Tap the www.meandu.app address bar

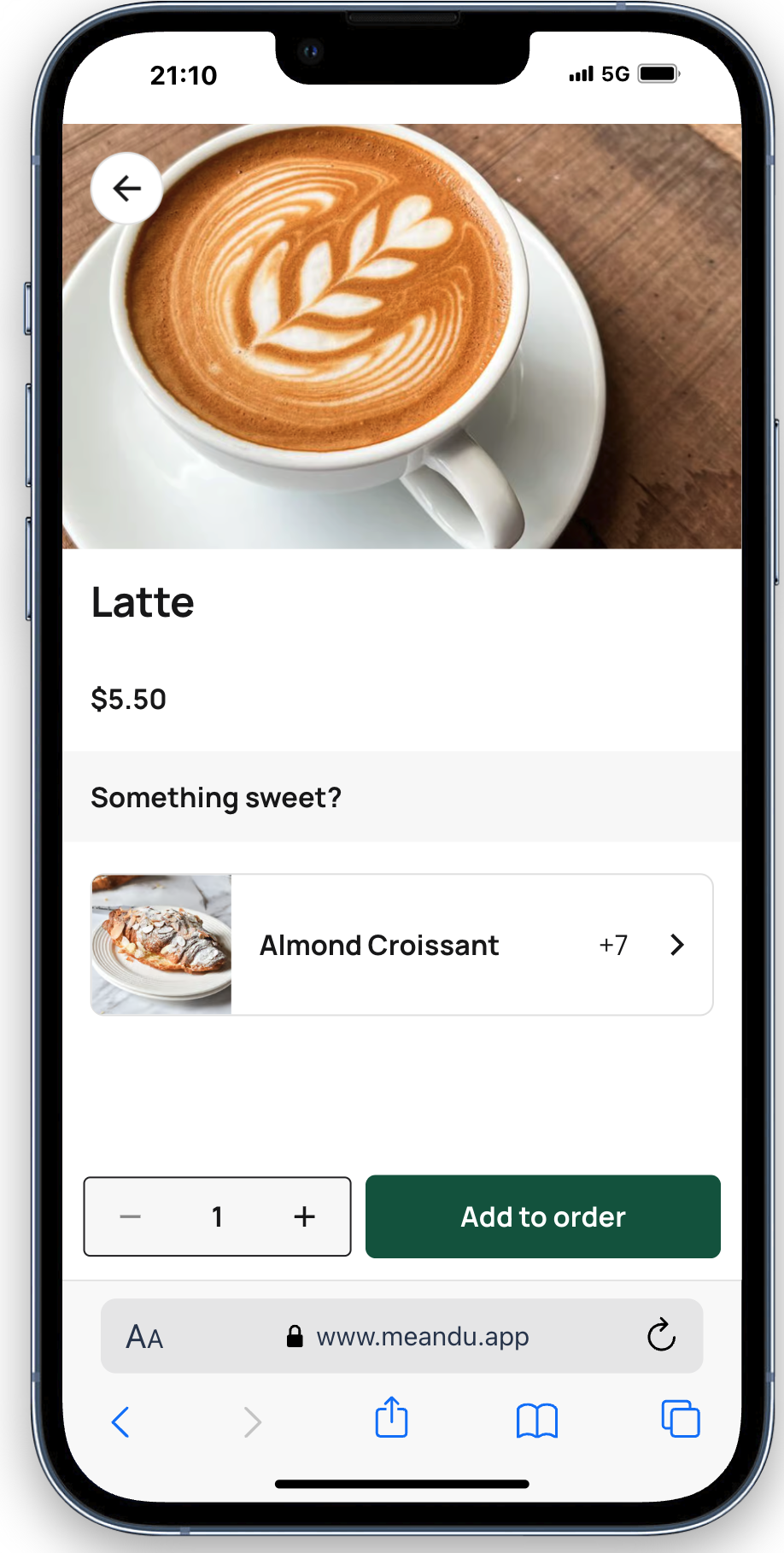tap(408, 1337)
